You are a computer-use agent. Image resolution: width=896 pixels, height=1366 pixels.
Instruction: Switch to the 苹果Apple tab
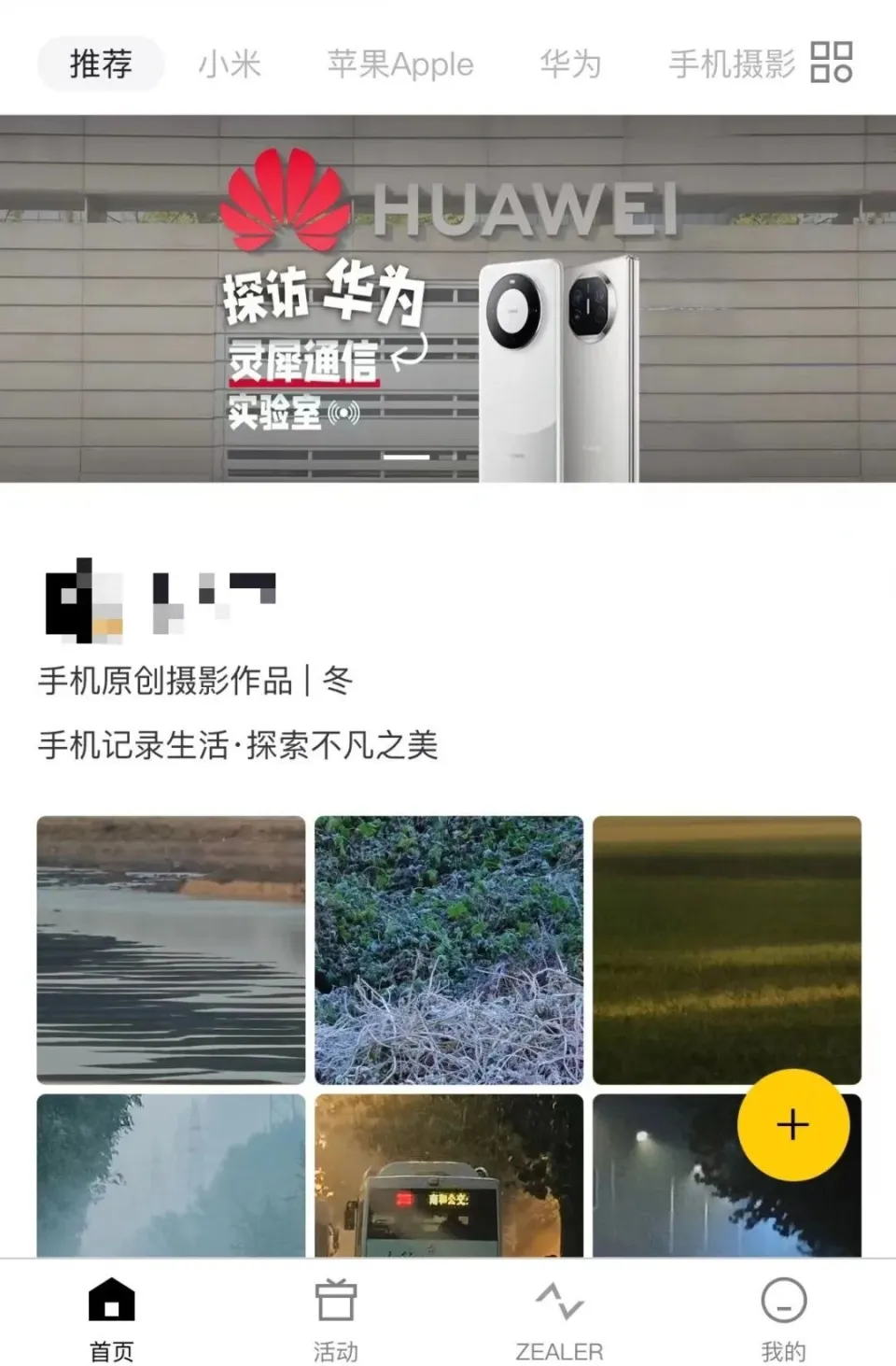coord(400,64)
